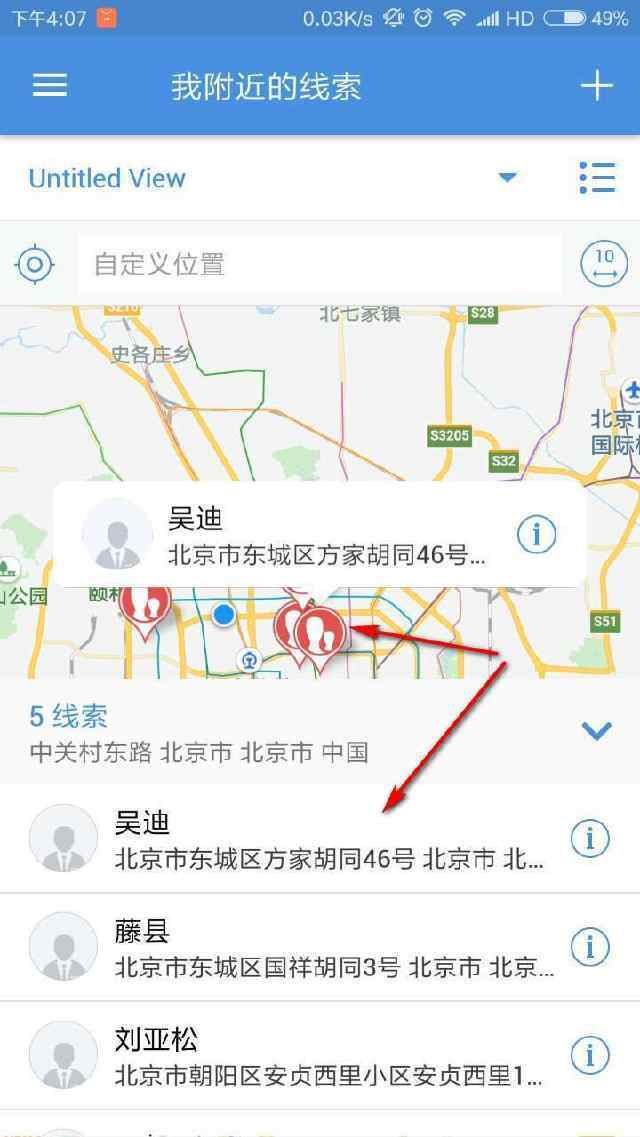This screenshot has height=1137, width=640.
Task: View info icon for 藤县
Action: click(590, 946)
